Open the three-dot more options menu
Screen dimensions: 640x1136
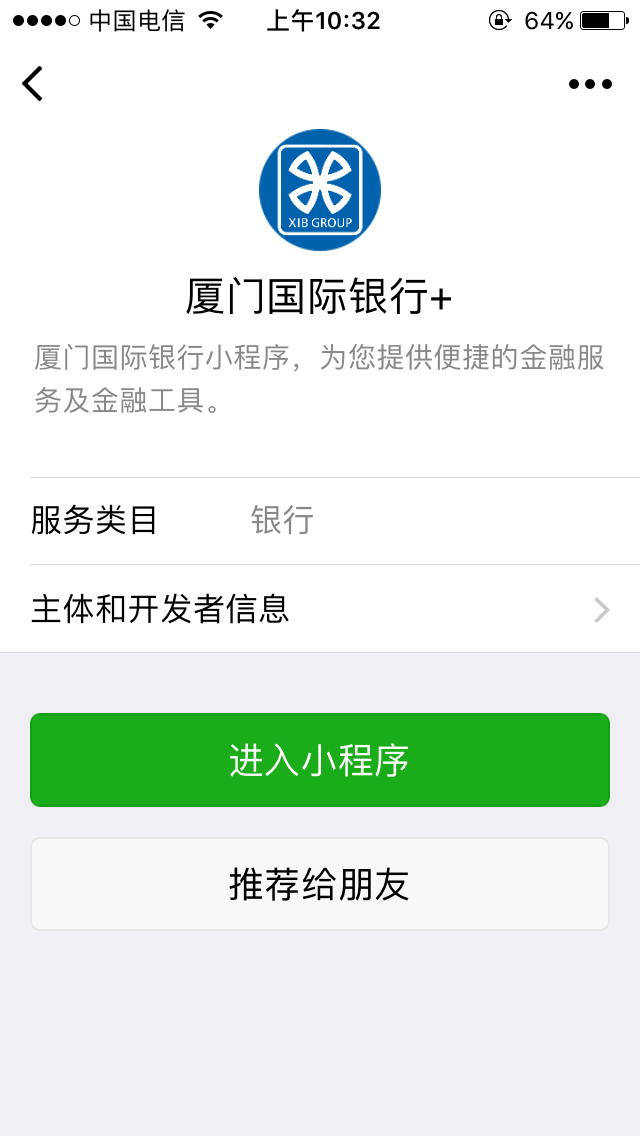tap(590, 84)
